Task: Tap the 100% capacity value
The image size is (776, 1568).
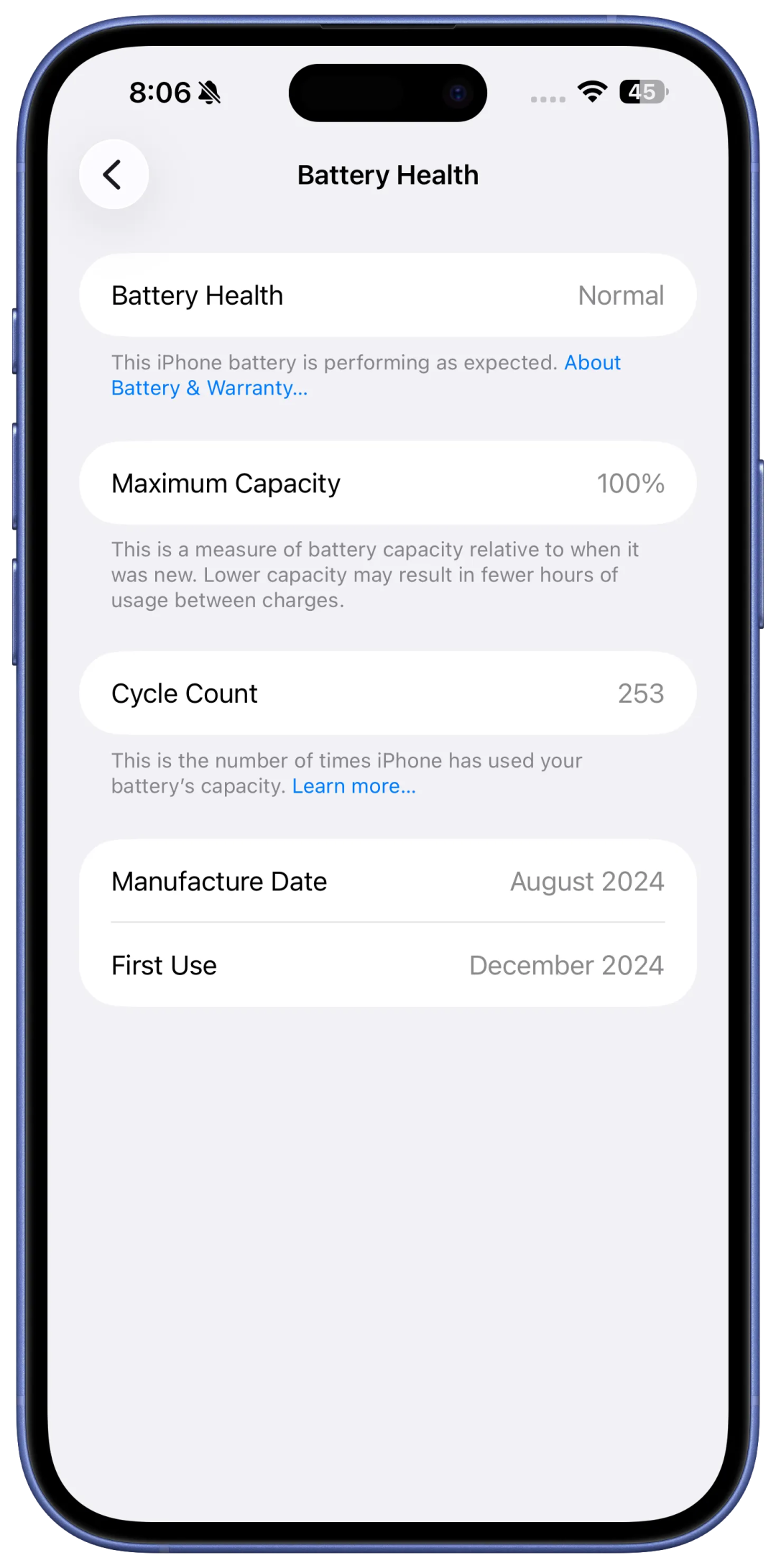Action: tap(630, 482)
